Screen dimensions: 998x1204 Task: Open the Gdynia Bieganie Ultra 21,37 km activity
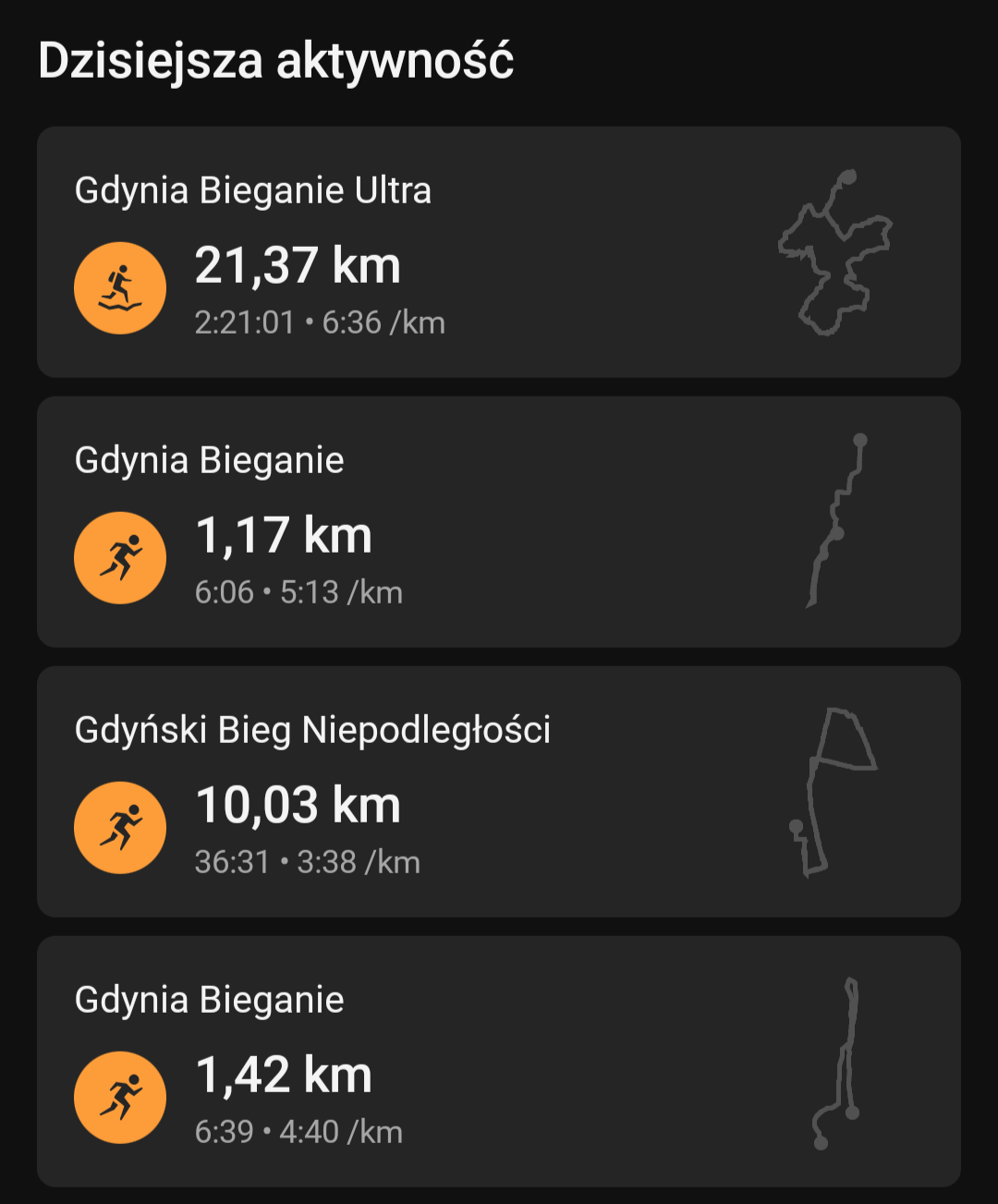(x=499, y=252)
